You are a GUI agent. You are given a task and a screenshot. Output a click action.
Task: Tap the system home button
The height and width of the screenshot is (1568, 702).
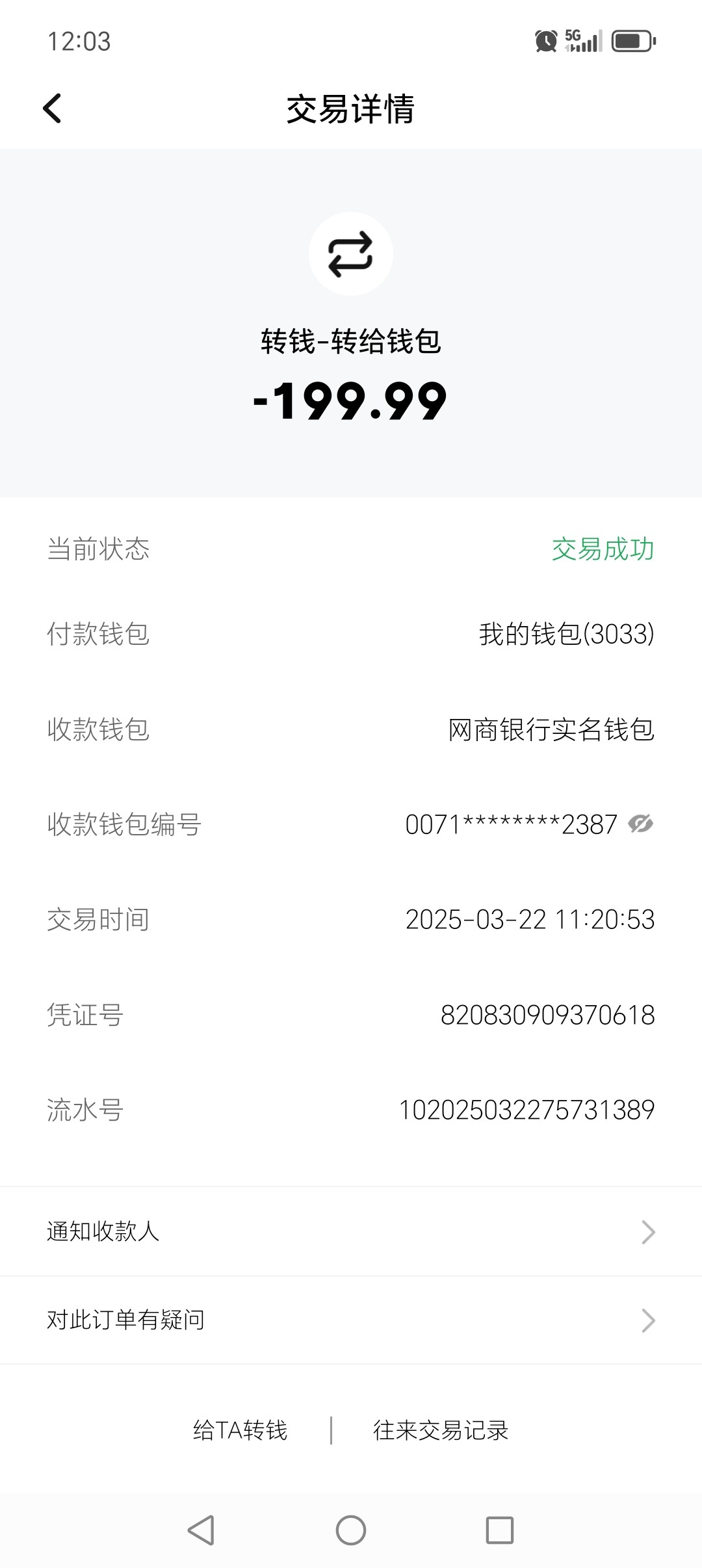pos(351,1530)
